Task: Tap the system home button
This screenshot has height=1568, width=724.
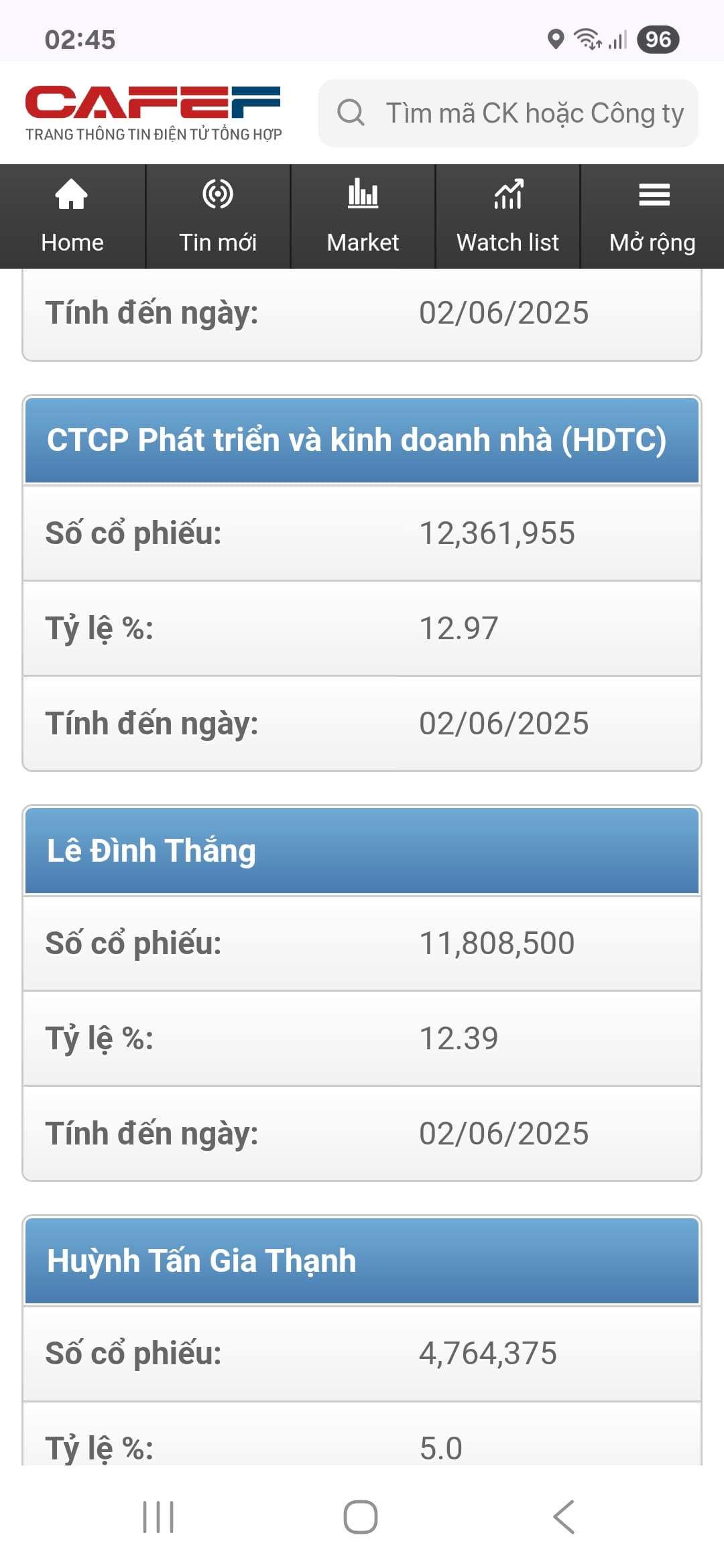Action: coord(361,1517)
